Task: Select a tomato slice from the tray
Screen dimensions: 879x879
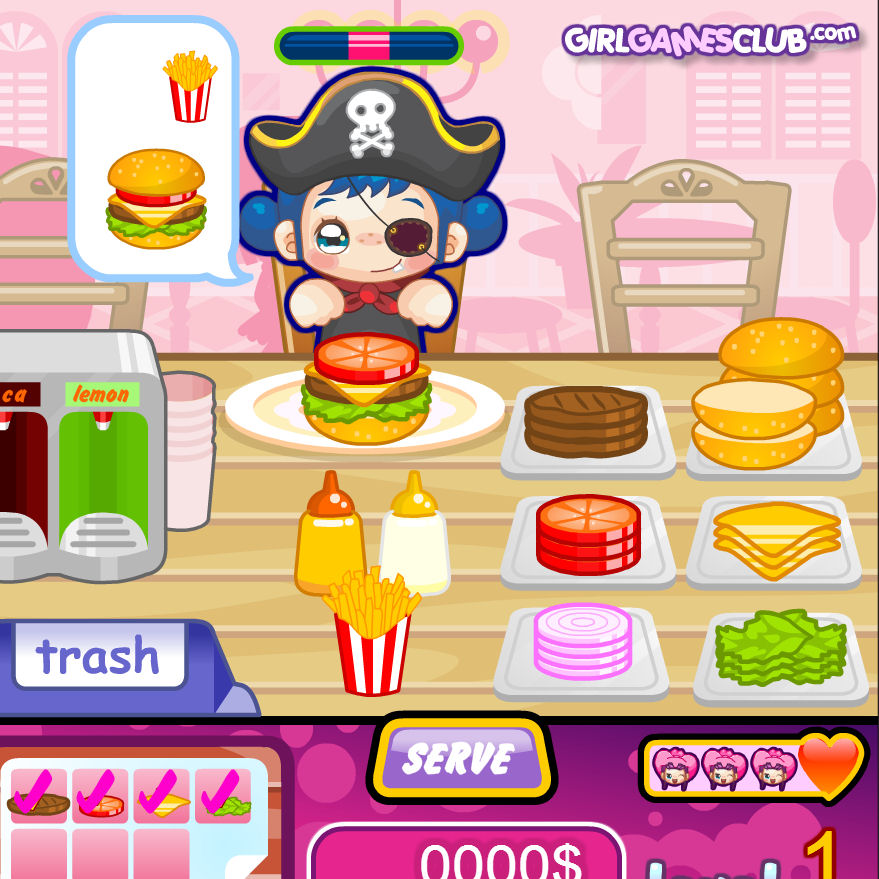Action: click(587, 534)
